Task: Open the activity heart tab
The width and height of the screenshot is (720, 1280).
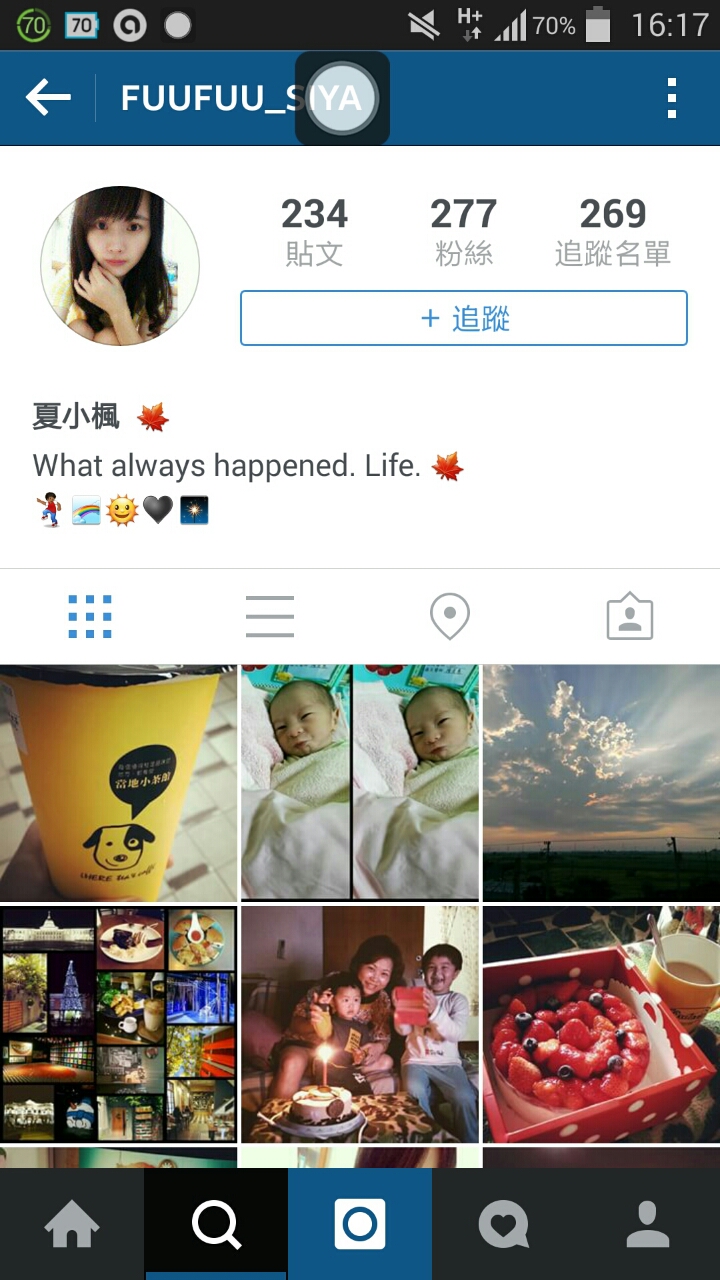Action: [x=504, y=1224]
